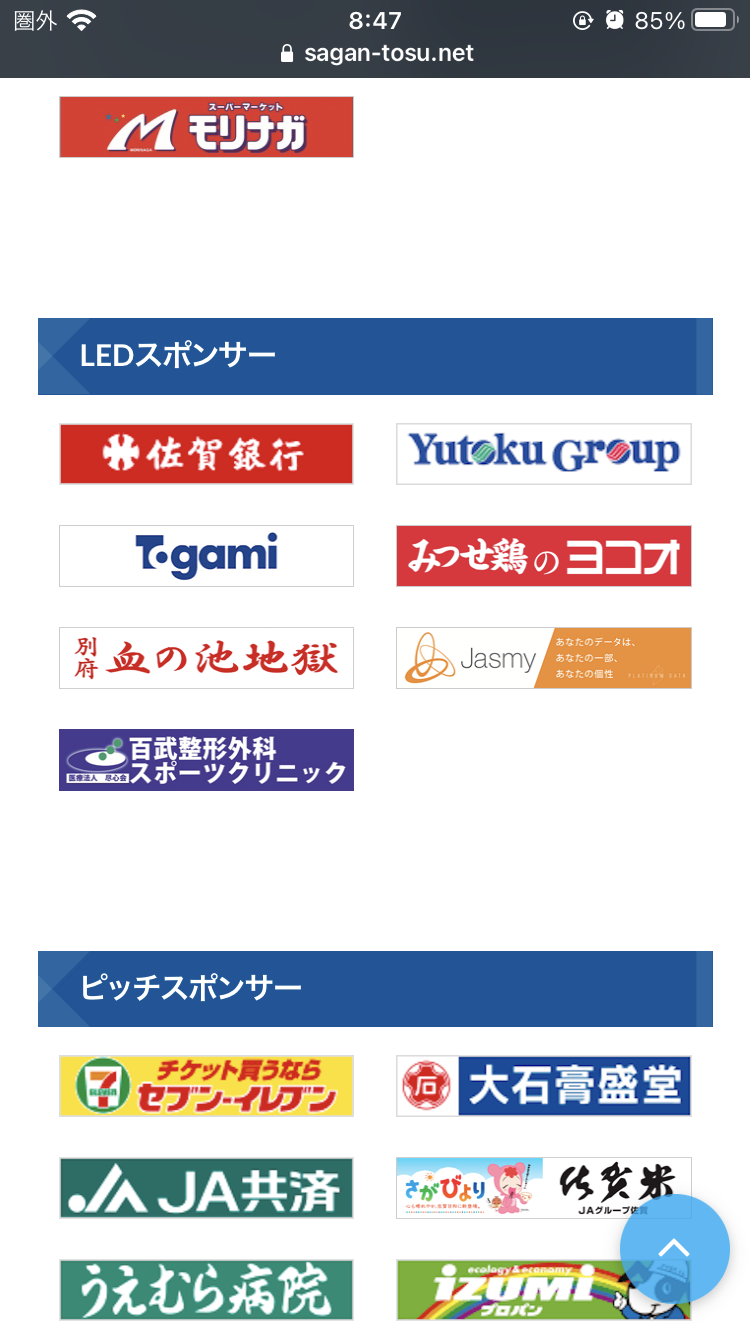Tap the sagan-tosu.net address bar
750x1334 pixels.
[375, 53]
